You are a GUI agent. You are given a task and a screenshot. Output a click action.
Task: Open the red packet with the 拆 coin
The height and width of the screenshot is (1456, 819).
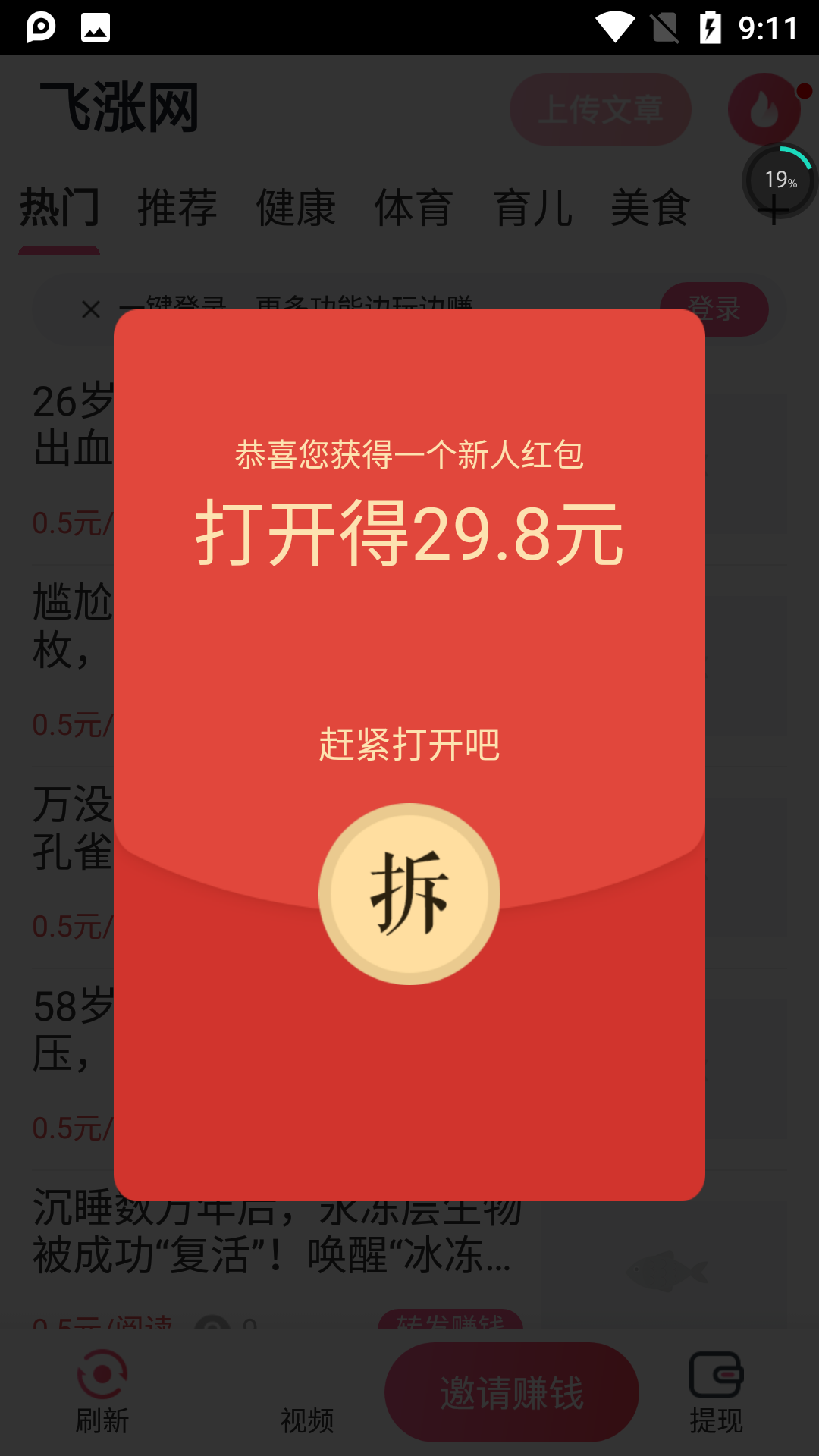(409, 894)
